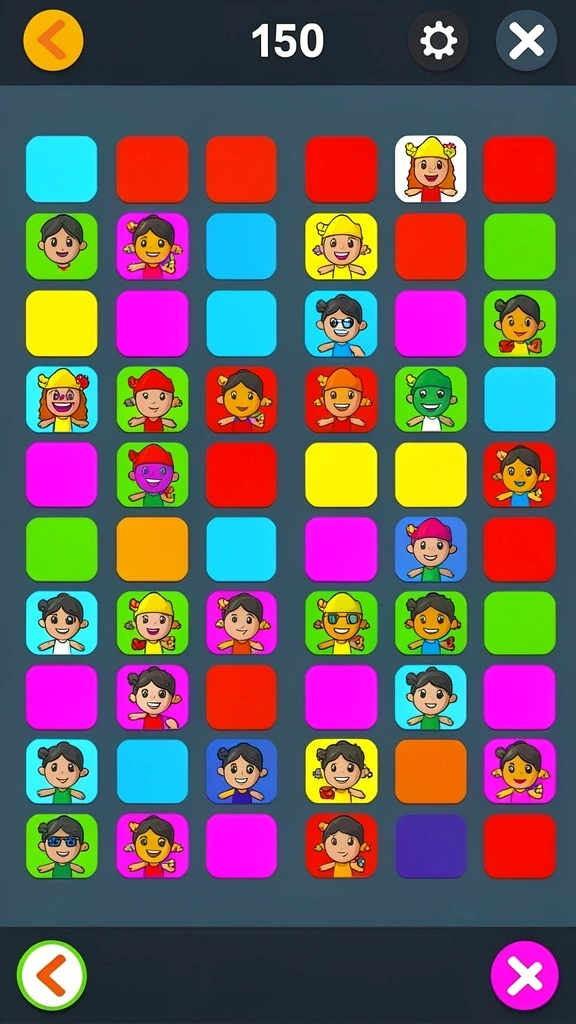Pick the orange-hat character on red tile
The image size is (576, 1024).
pos(341,399)
